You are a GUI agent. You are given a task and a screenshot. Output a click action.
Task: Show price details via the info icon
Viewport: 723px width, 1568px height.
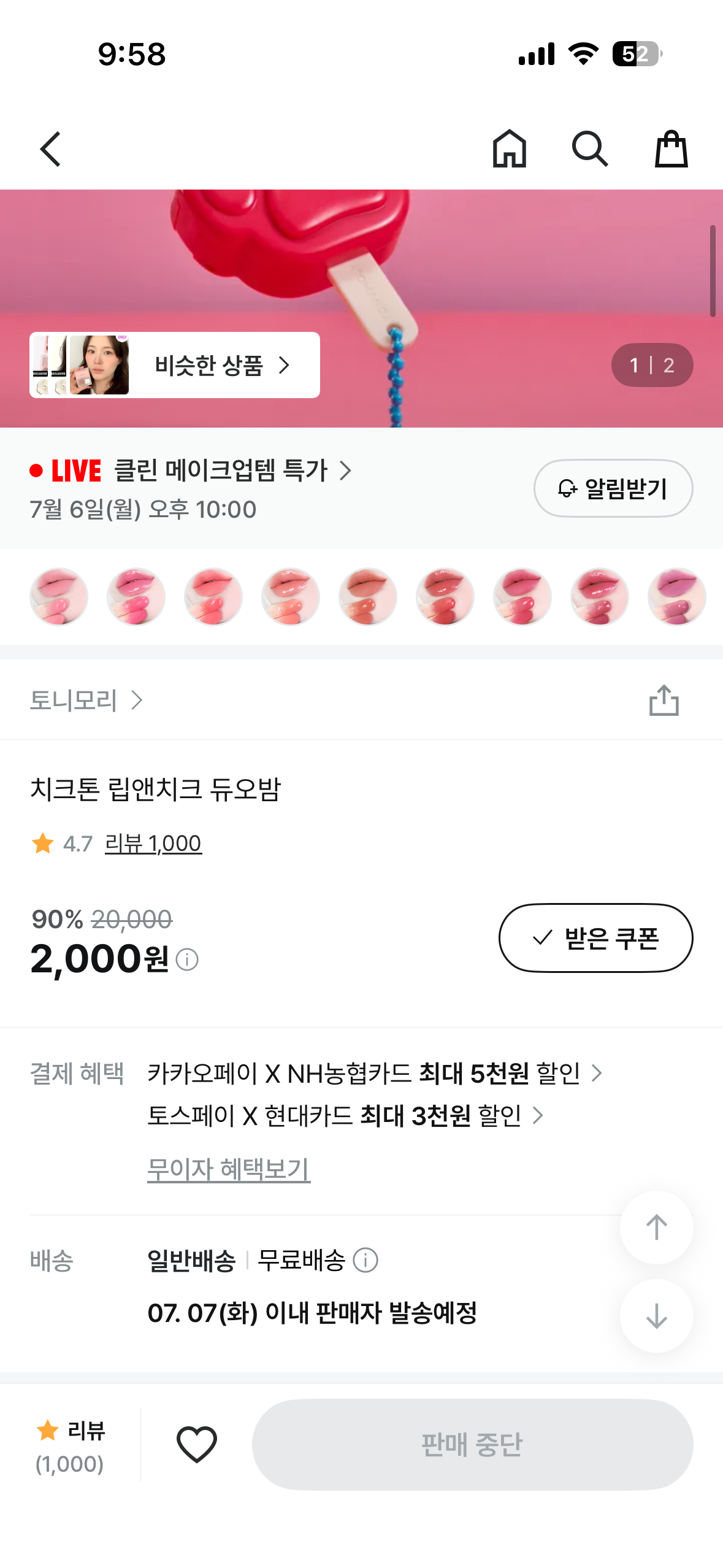click(x=187, y=959)
